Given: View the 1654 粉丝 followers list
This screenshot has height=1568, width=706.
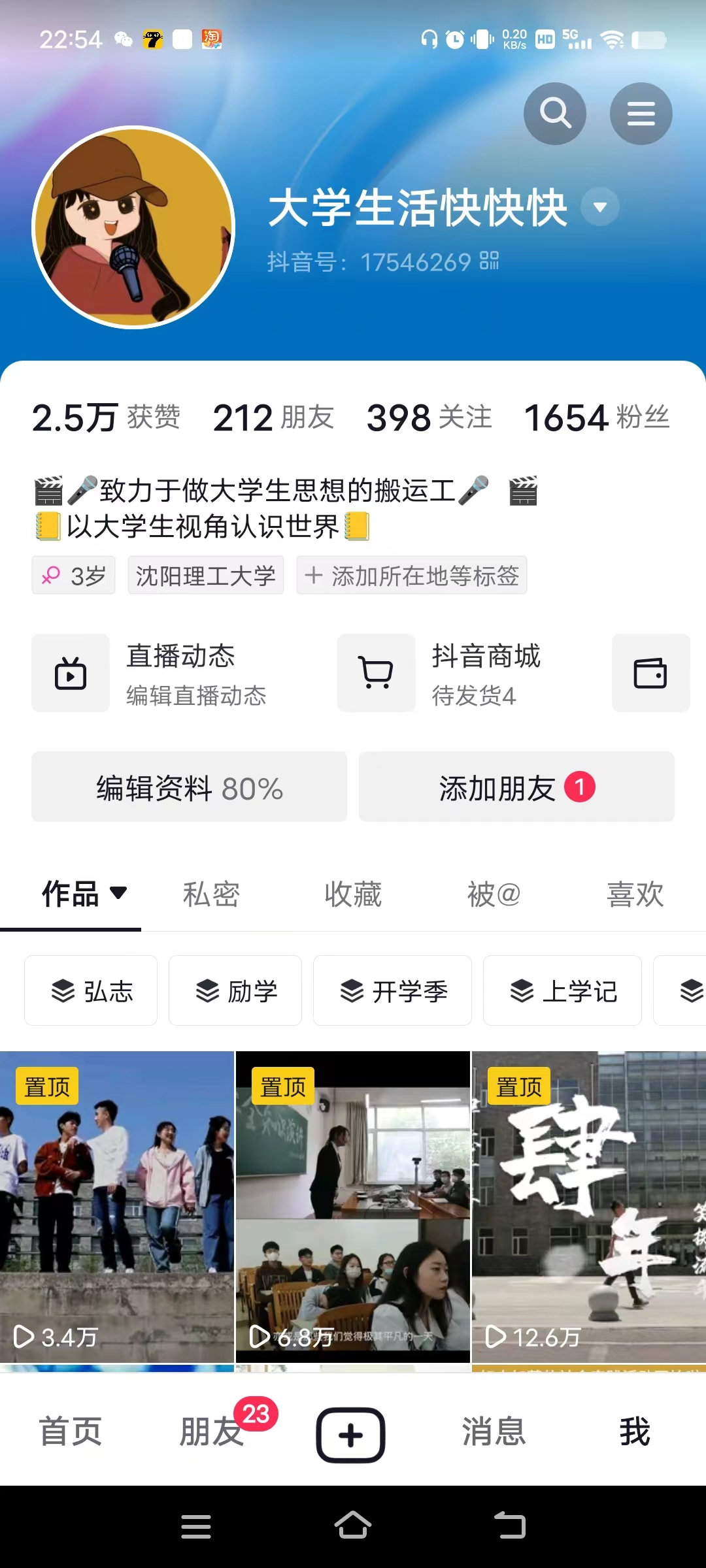Looking at the screenshot, I should (597, 417).
